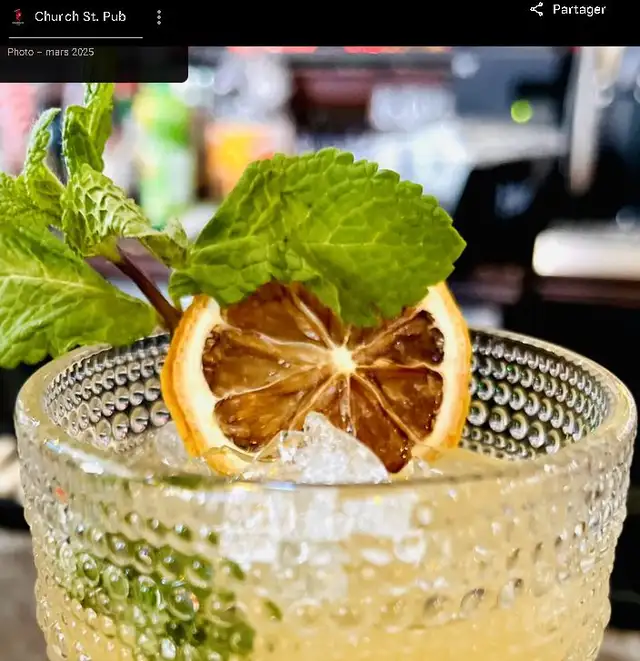Share this photo via Partager

tap(568, 10)
